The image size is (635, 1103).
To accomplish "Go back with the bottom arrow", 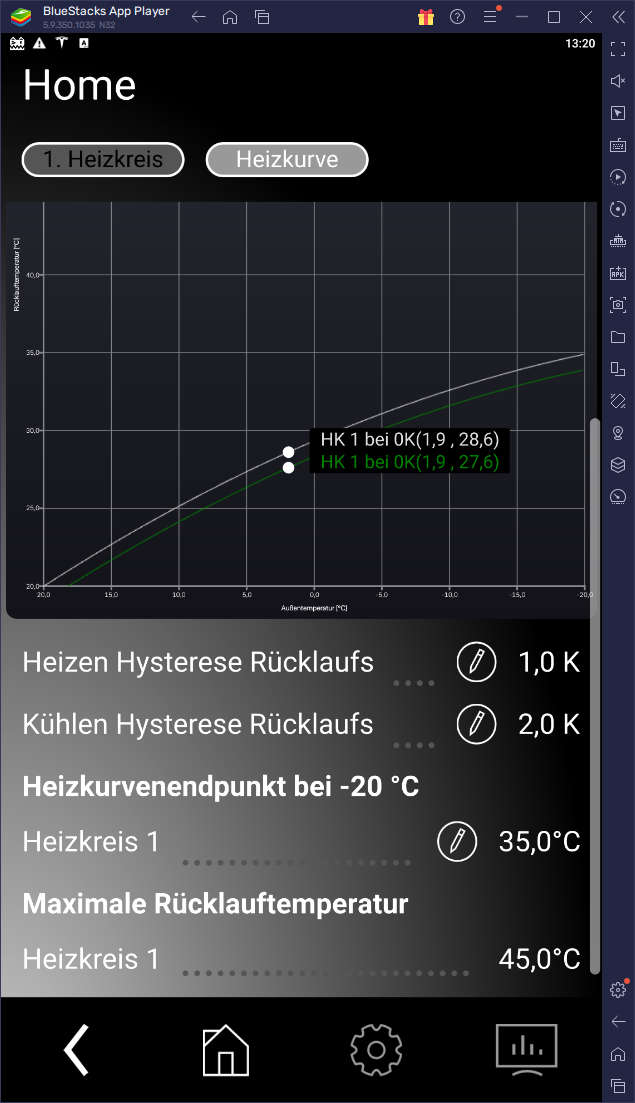I will pos(76,1049).
